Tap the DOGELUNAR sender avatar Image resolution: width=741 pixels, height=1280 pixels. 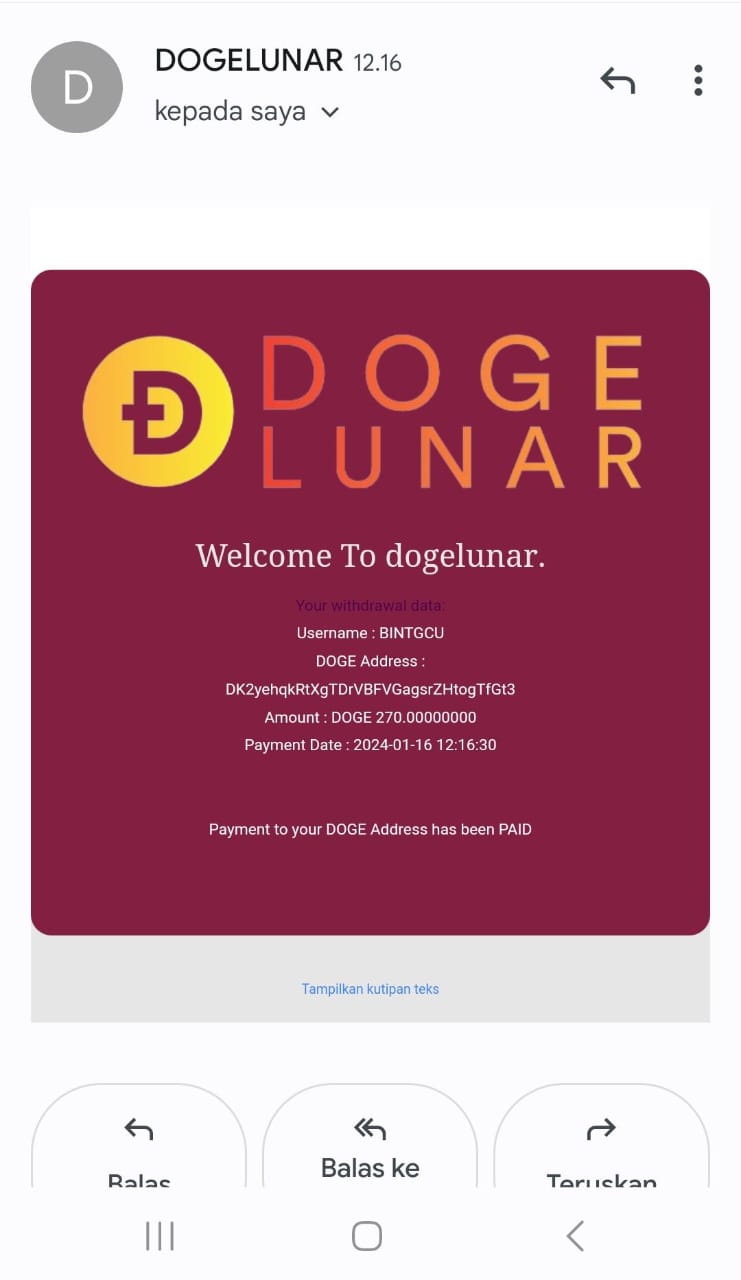(x=77, y=87)
